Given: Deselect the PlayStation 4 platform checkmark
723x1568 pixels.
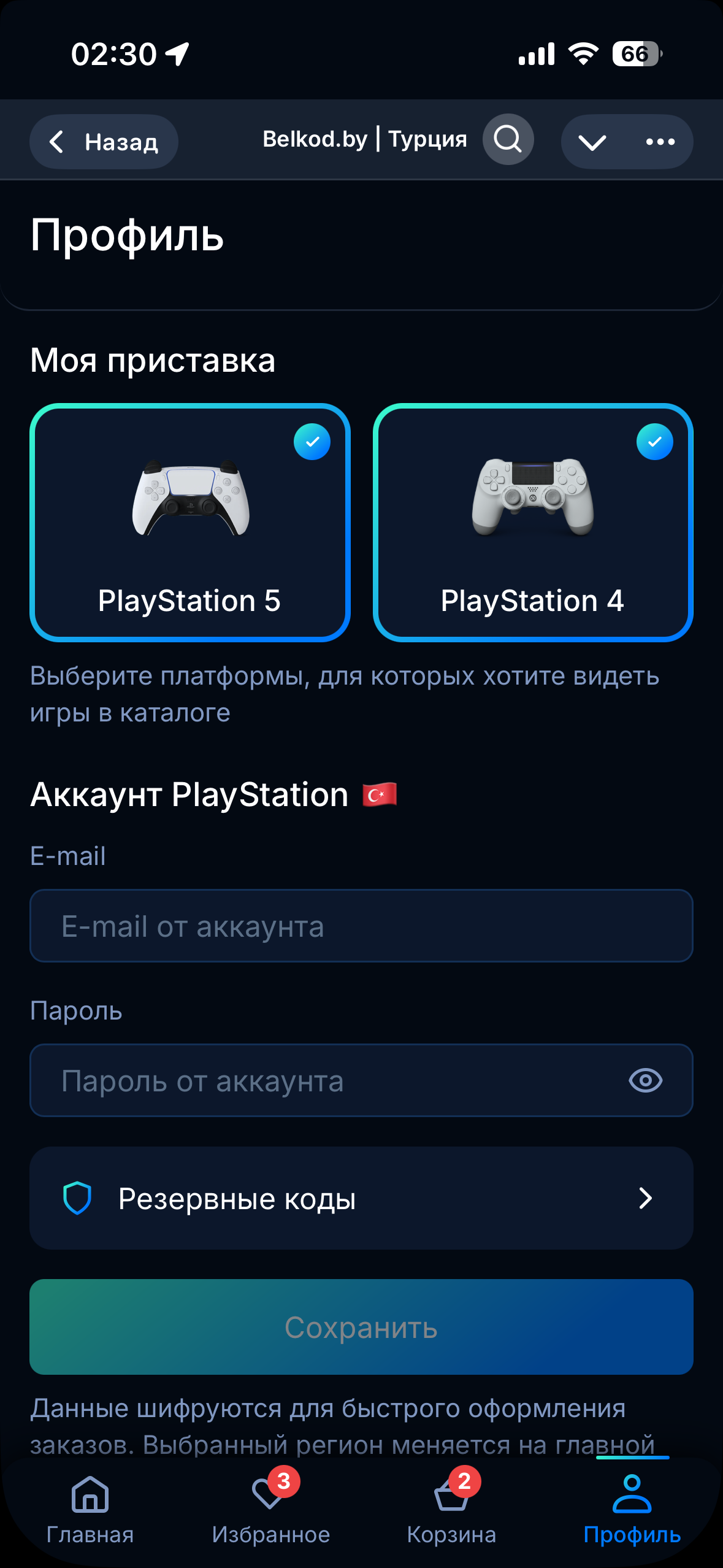Looking at the screenshot, I should (x=655, y=441).
